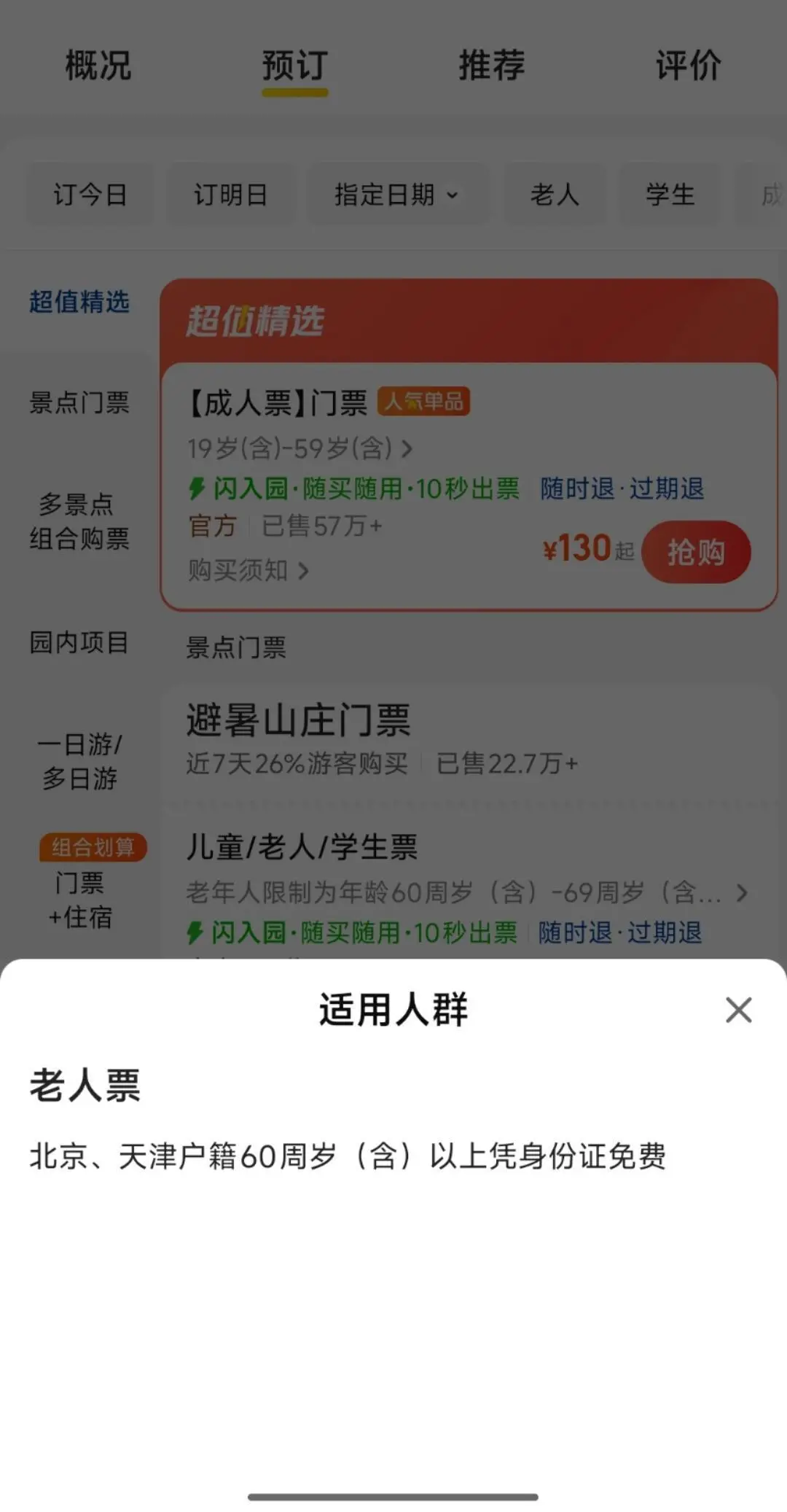The width and height of the screenshot is (787, 1512).
Task: Filter tickets by 老人
Action: (x=555, y=195)
